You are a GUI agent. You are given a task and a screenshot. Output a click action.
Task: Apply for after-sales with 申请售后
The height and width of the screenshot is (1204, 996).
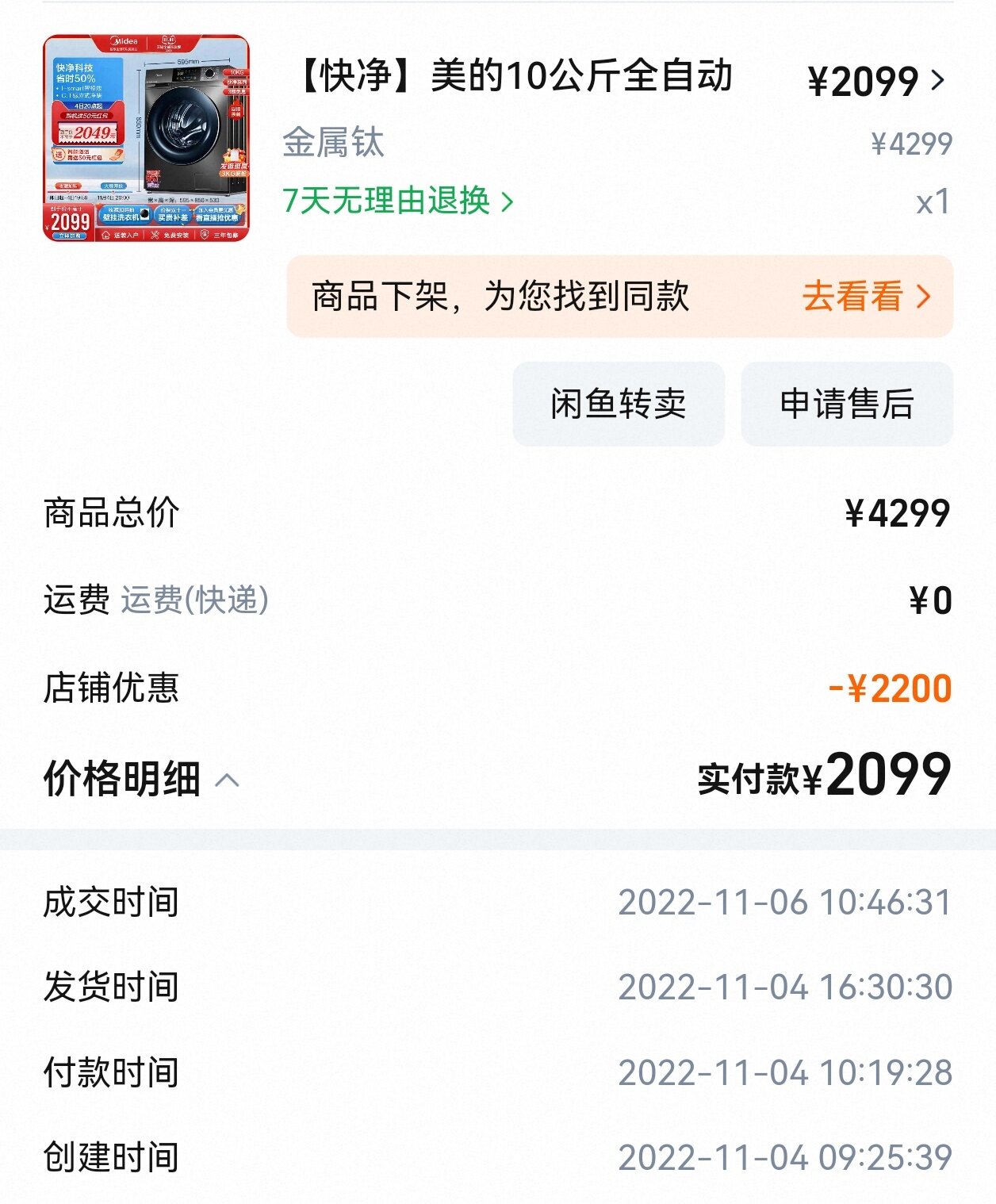(846, 404)
